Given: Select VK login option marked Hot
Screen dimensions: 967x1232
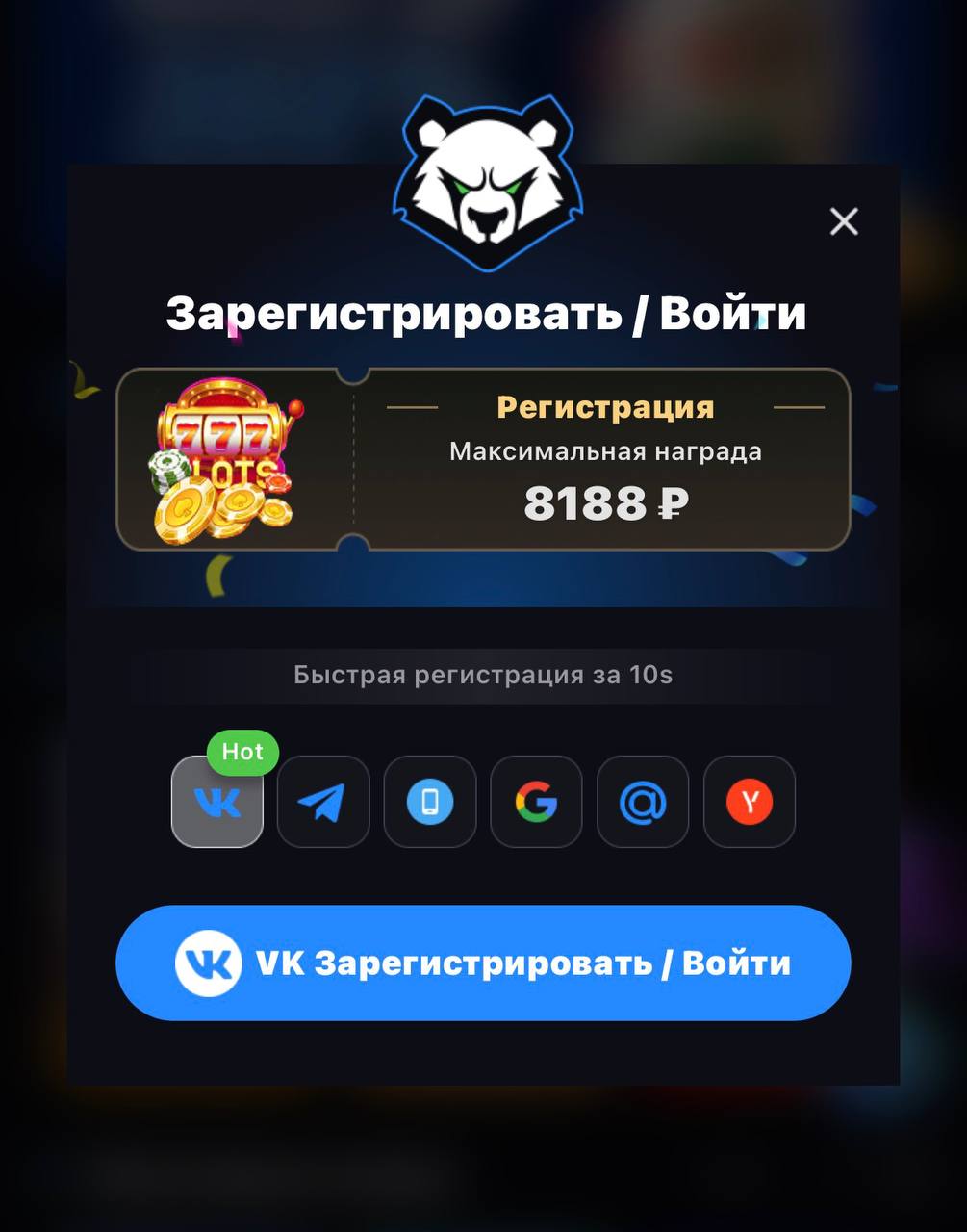Looking at the screenshot, I should tap(217, 802).
